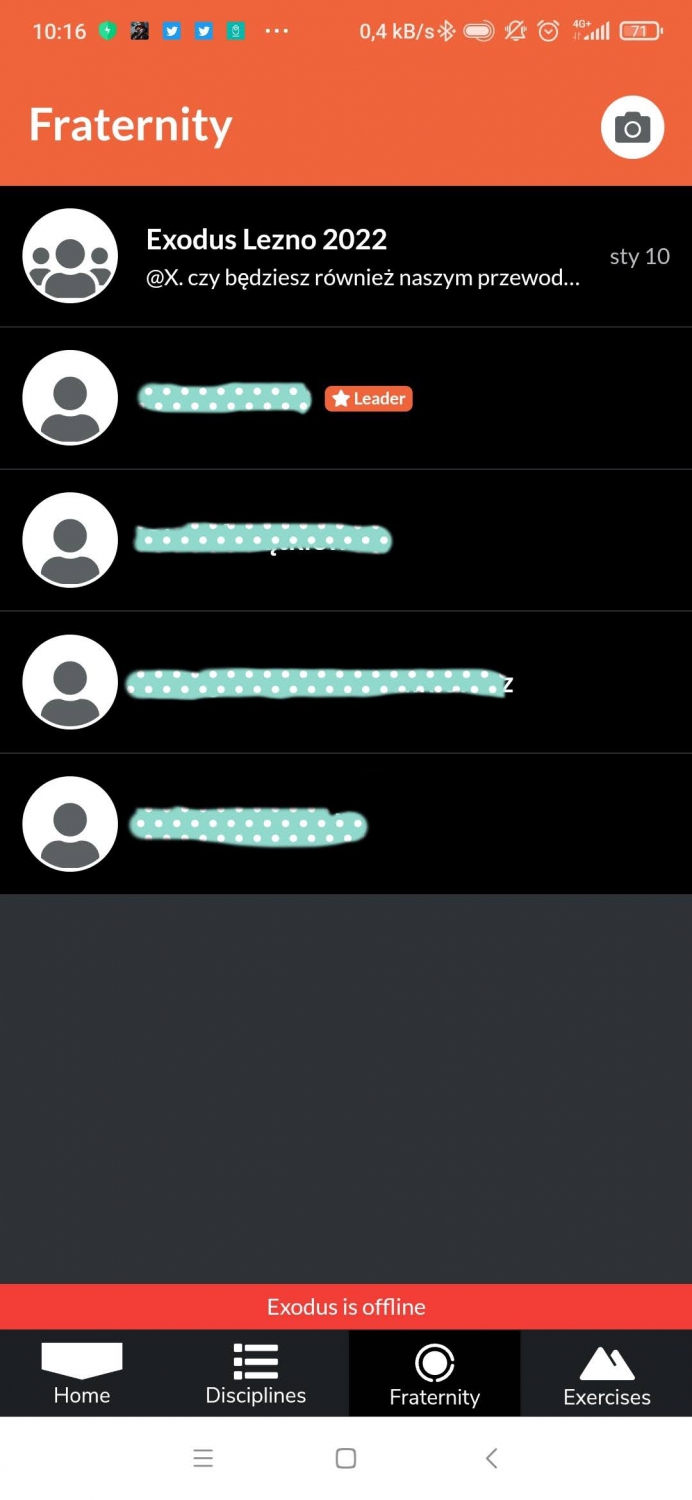Tap the system back button
The width and height of the screenshot is (692, 1500).
491,1458
